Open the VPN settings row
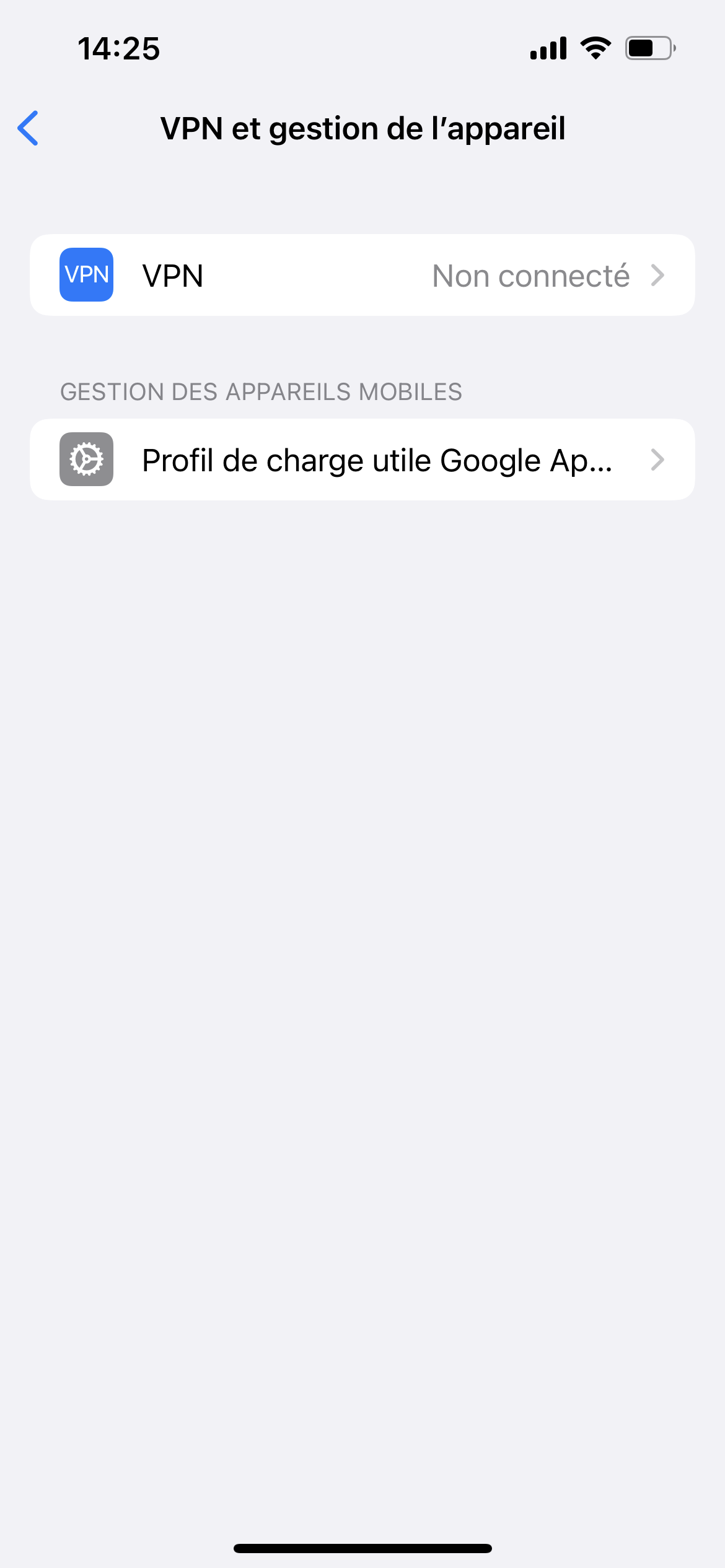The width and height of the screenshot is (725, 1568). tap(362, 275)
